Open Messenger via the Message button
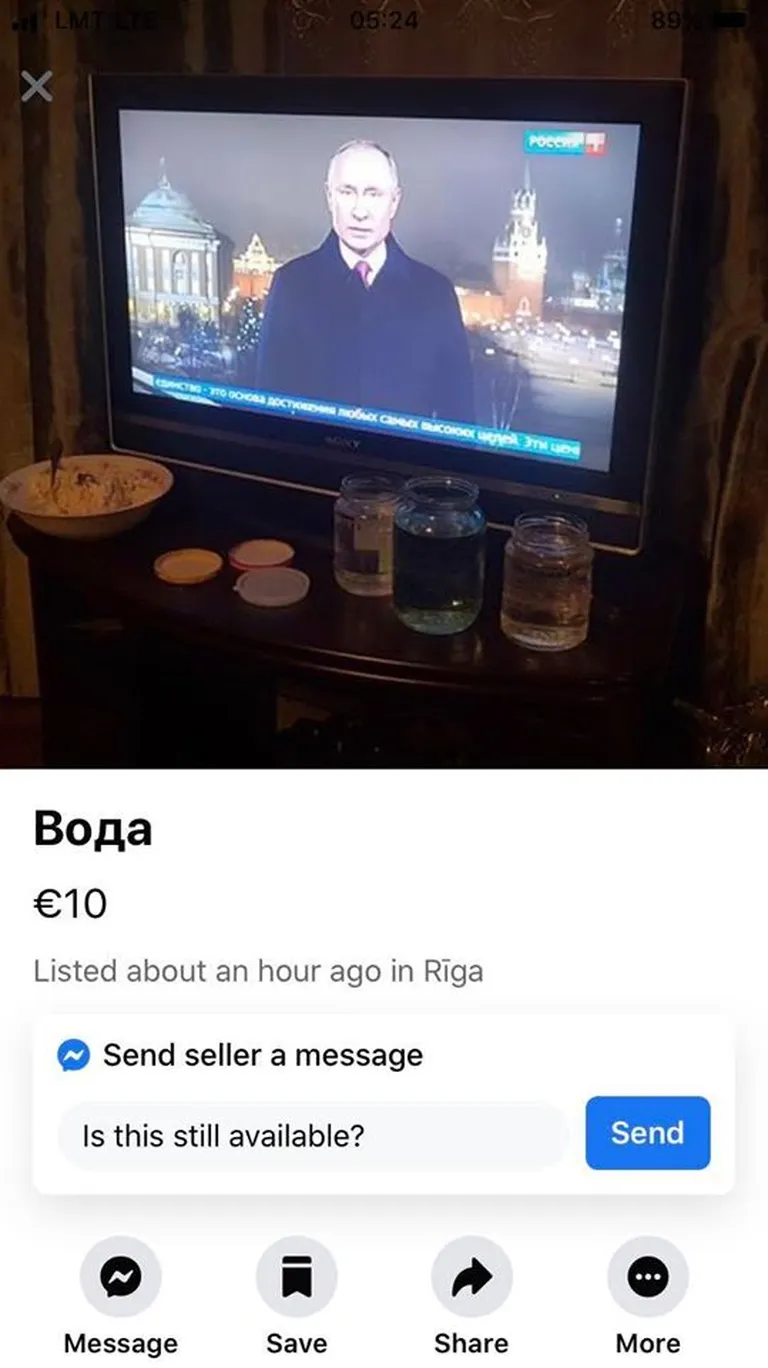The image size is (768, 1368). [120, 1277]
